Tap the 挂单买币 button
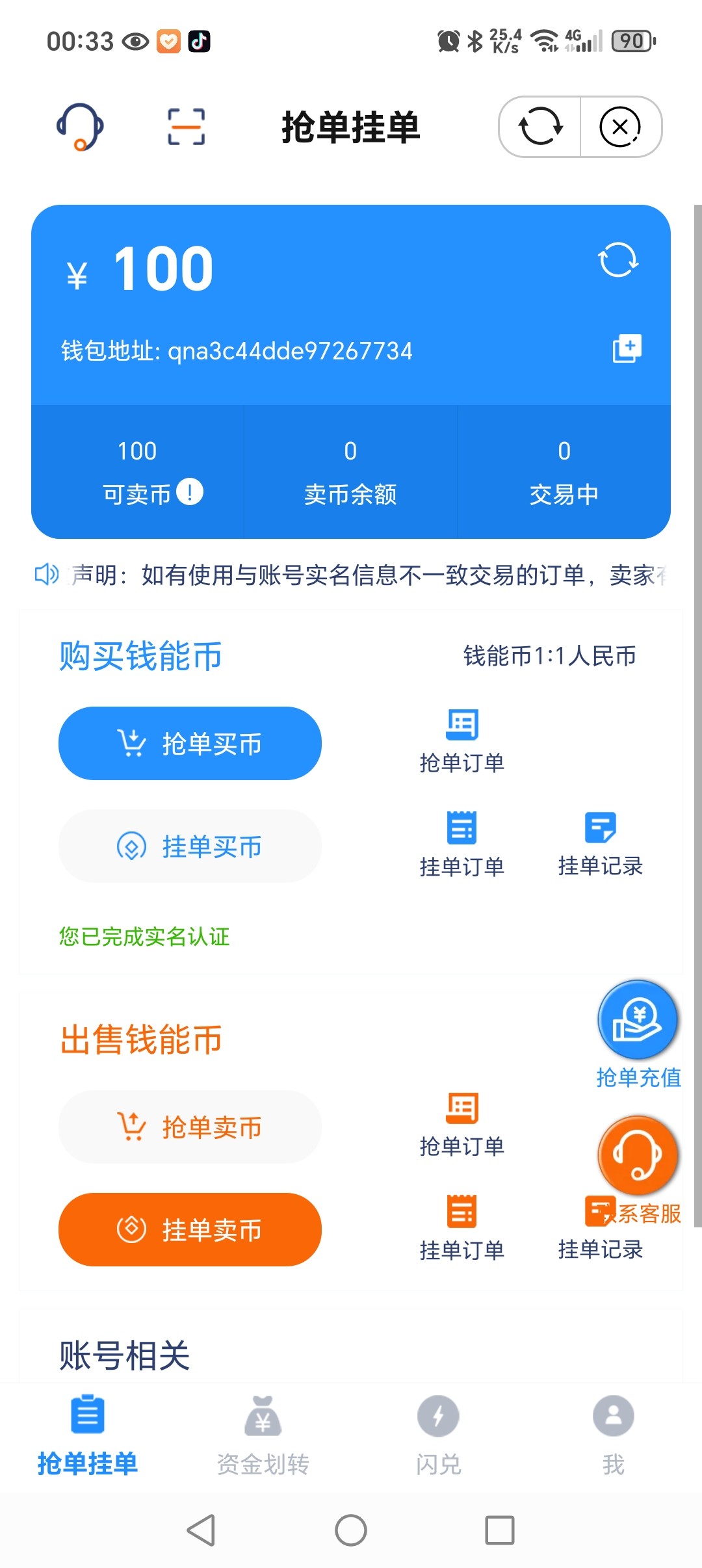This screenshot has width=702, height=1568. (190, 846)
